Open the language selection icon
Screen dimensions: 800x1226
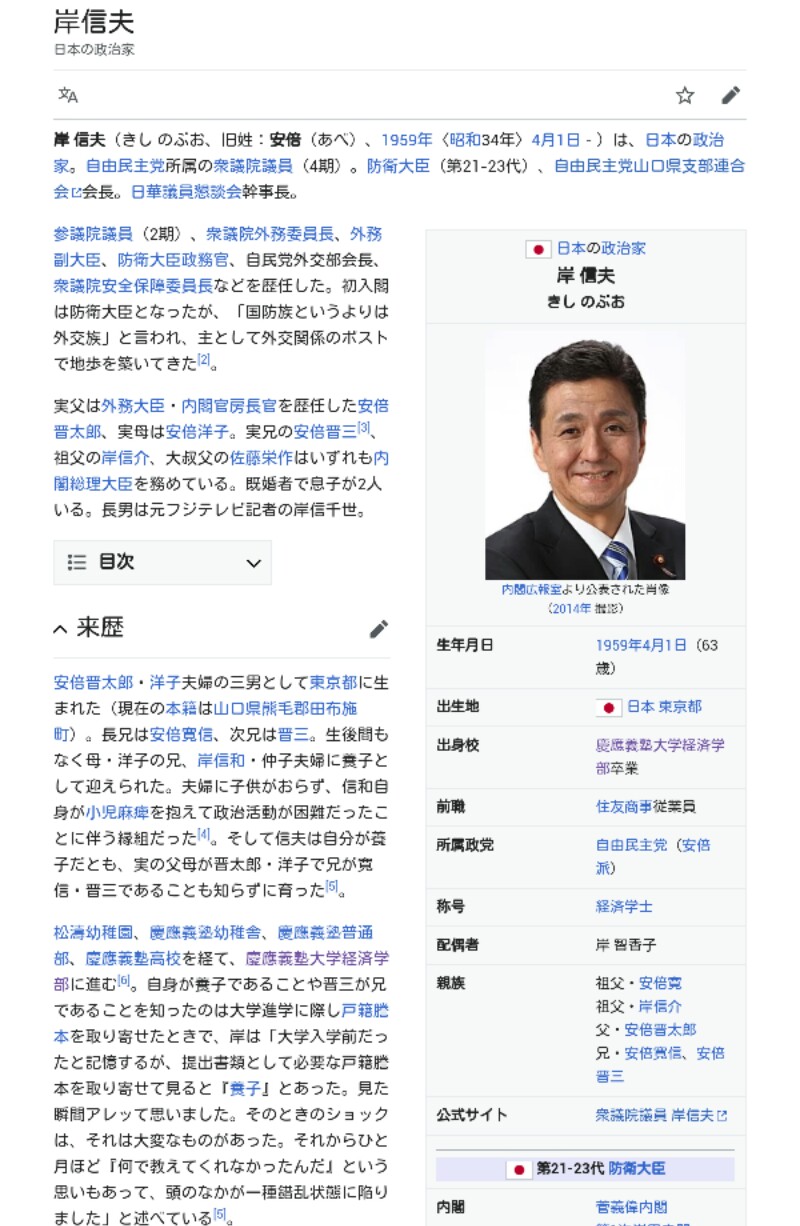point(68,95)
